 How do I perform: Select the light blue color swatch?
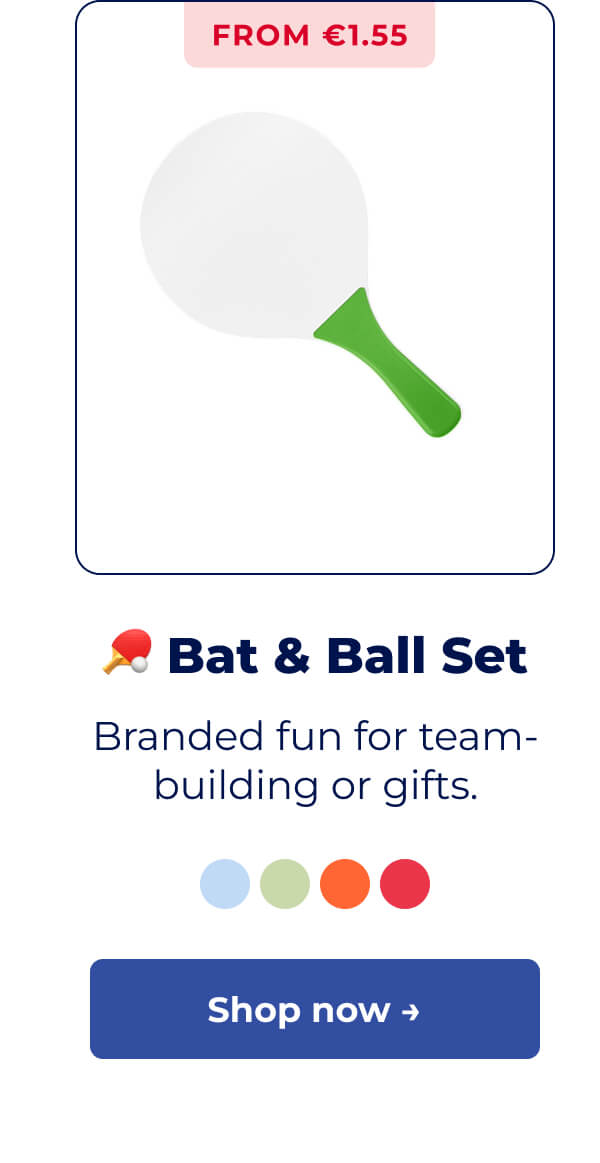225,884
